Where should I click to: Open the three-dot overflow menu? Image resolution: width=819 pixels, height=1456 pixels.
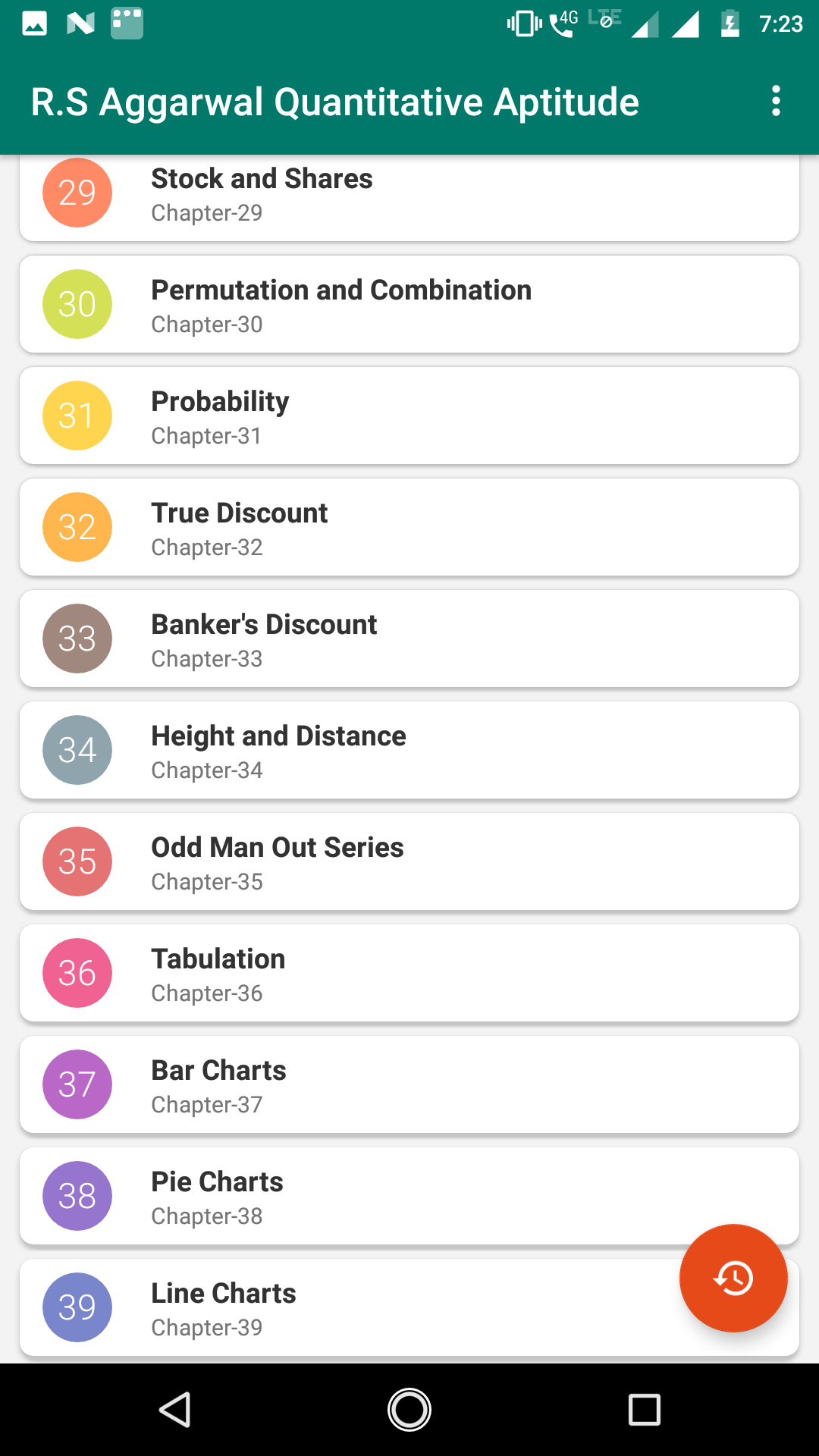(775, 101)
